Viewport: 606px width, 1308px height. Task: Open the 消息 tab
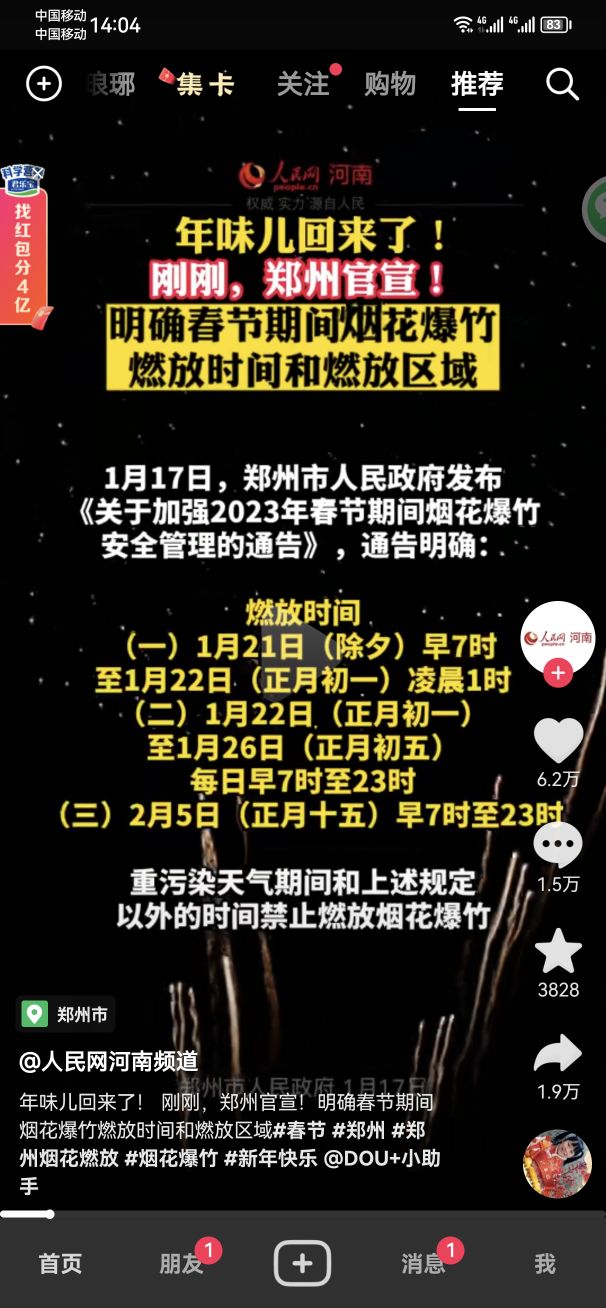pyautogui.click(x=423, y=1264)
